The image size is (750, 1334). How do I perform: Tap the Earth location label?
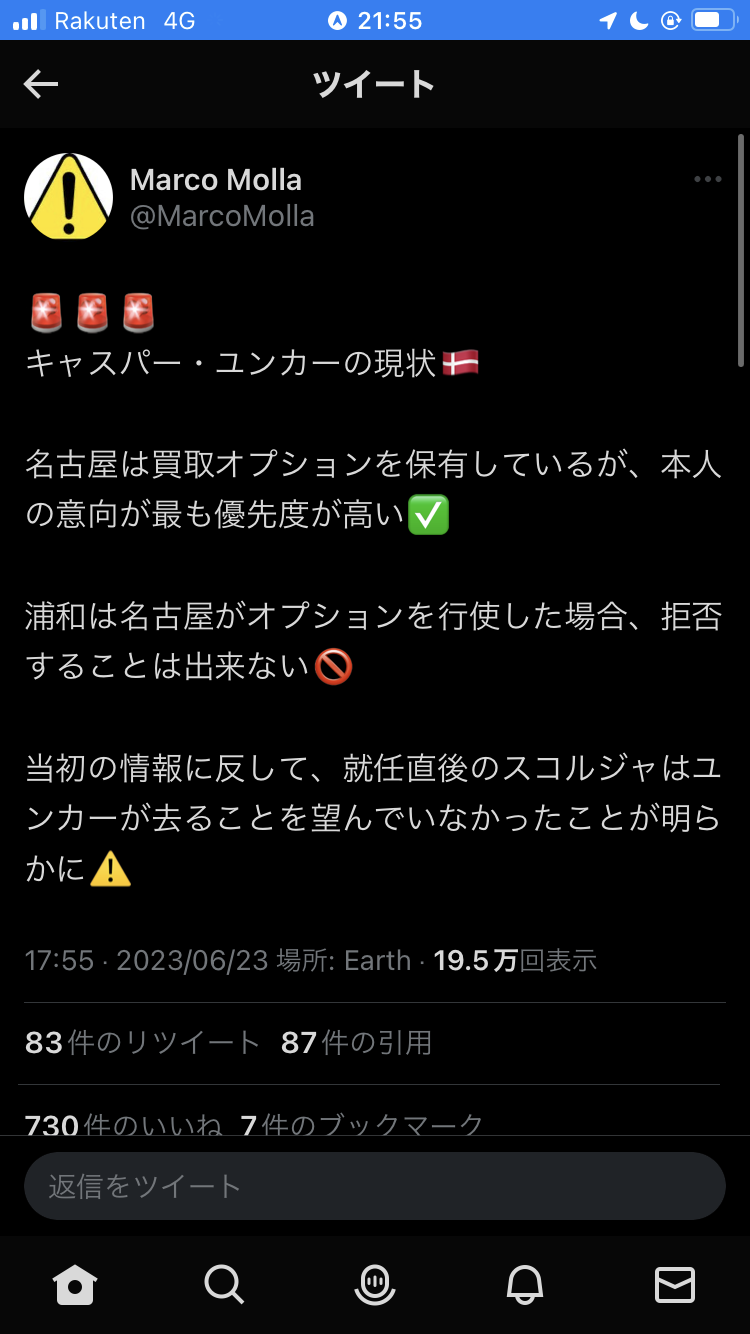click(x=377, y=961)
